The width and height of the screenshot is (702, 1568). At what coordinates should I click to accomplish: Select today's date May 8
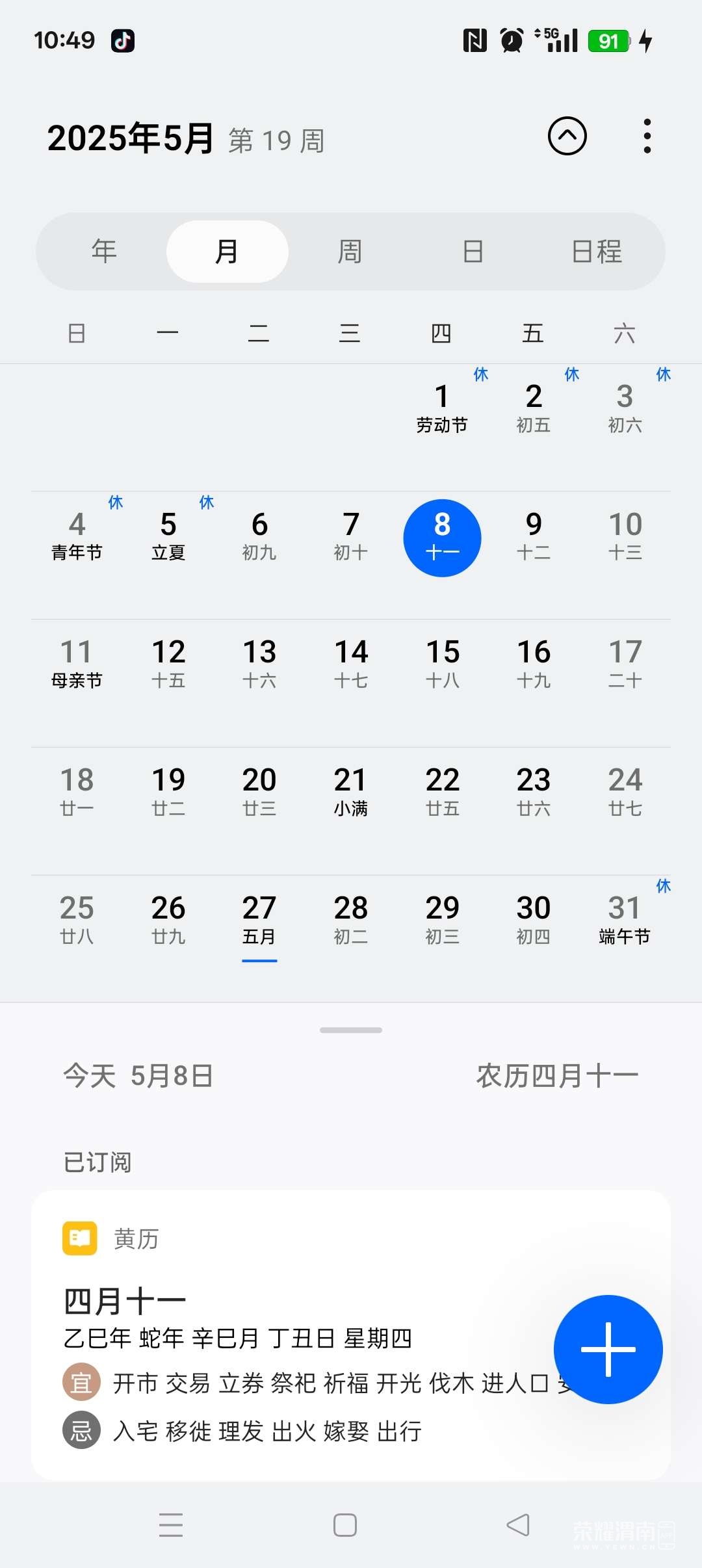pos(442,538)
